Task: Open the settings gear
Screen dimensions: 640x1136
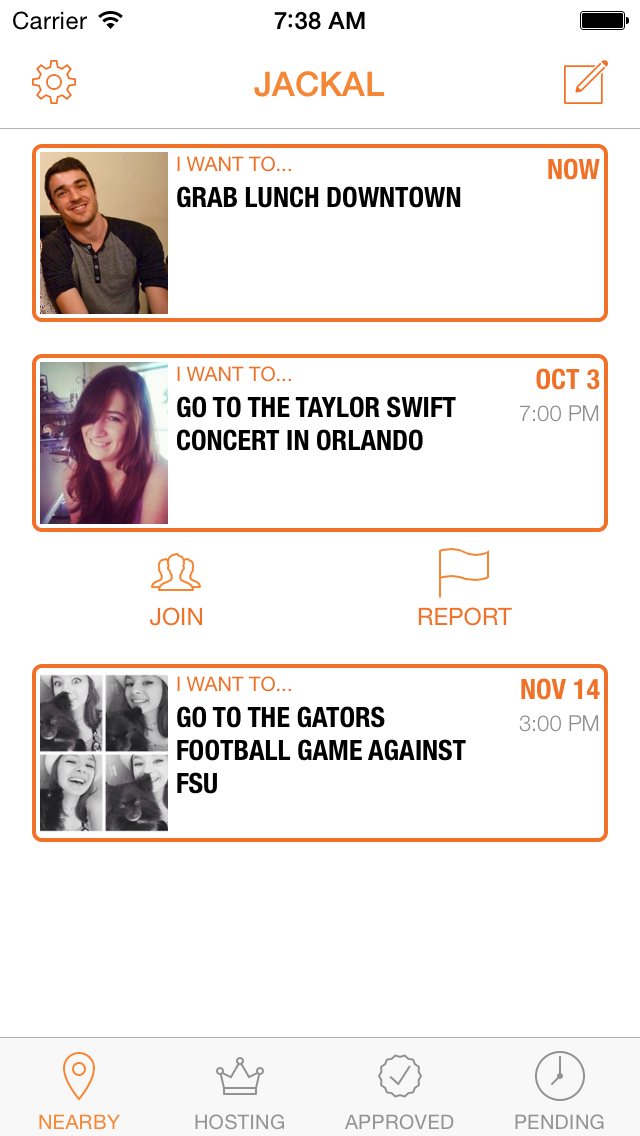Action: pos(54,83)
